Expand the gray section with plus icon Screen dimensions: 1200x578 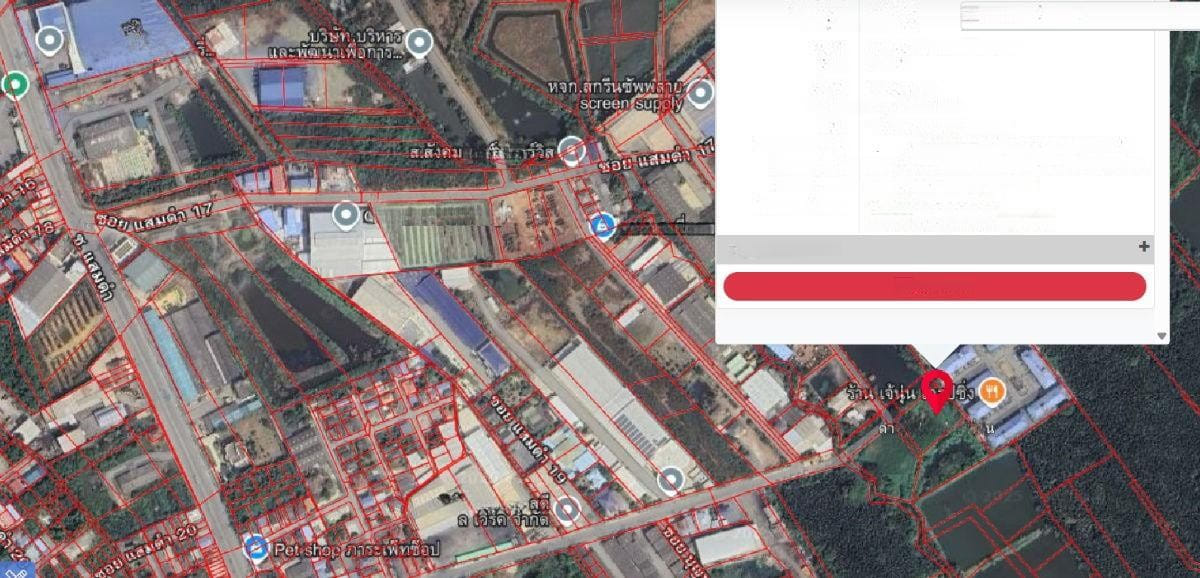click(1143, 247)
